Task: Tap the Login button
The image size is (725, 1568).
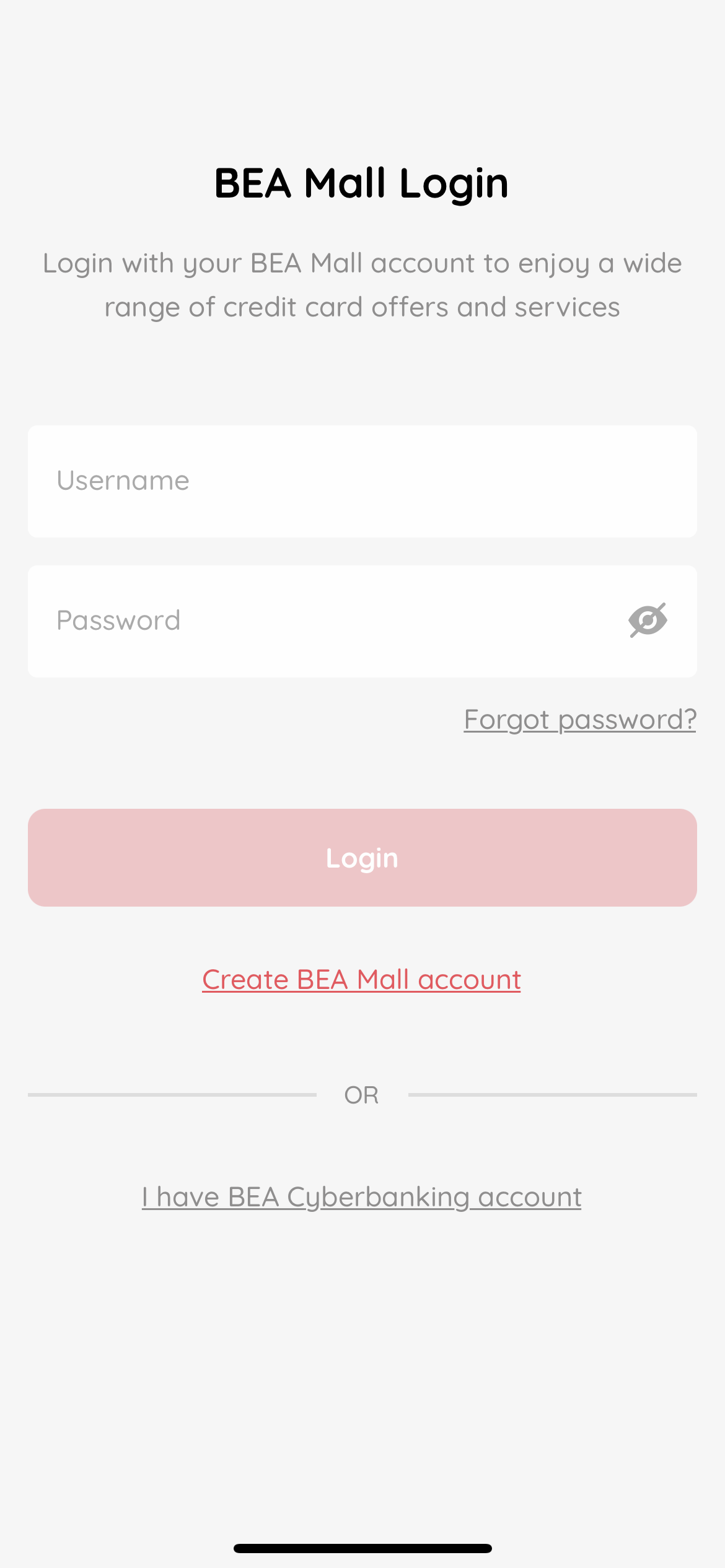Action: tap(362, 858)
